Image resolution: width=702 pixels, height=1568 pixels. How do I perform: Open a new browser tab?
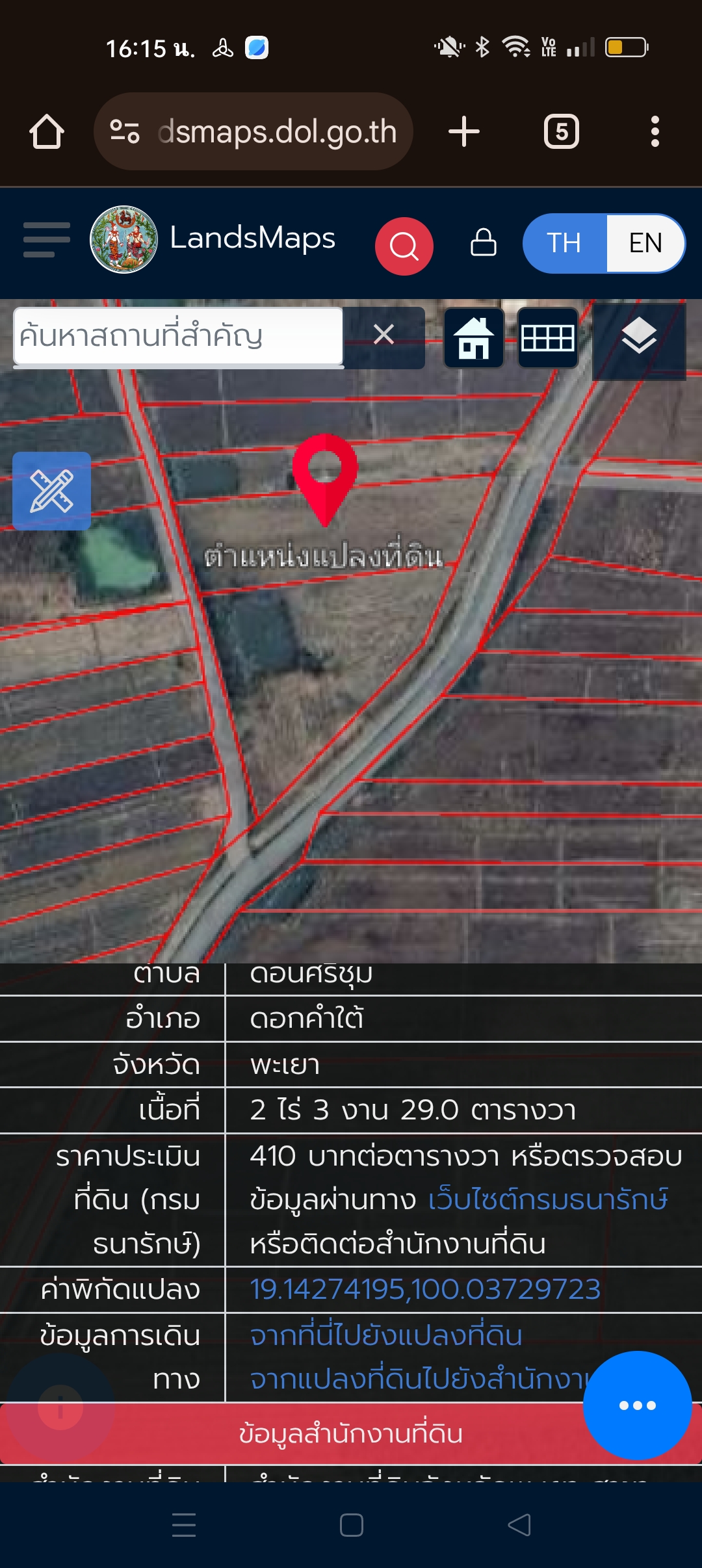tap(464, 132)
